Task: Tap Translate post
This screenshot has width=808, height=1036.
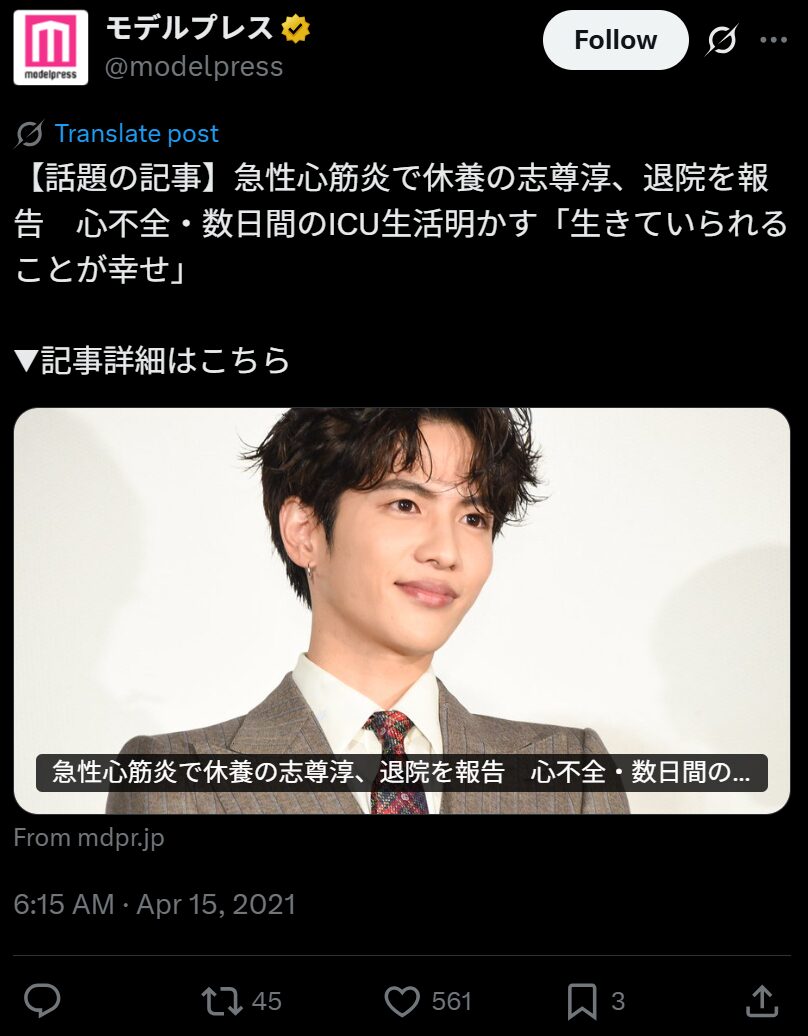Action: pos(136,134)
